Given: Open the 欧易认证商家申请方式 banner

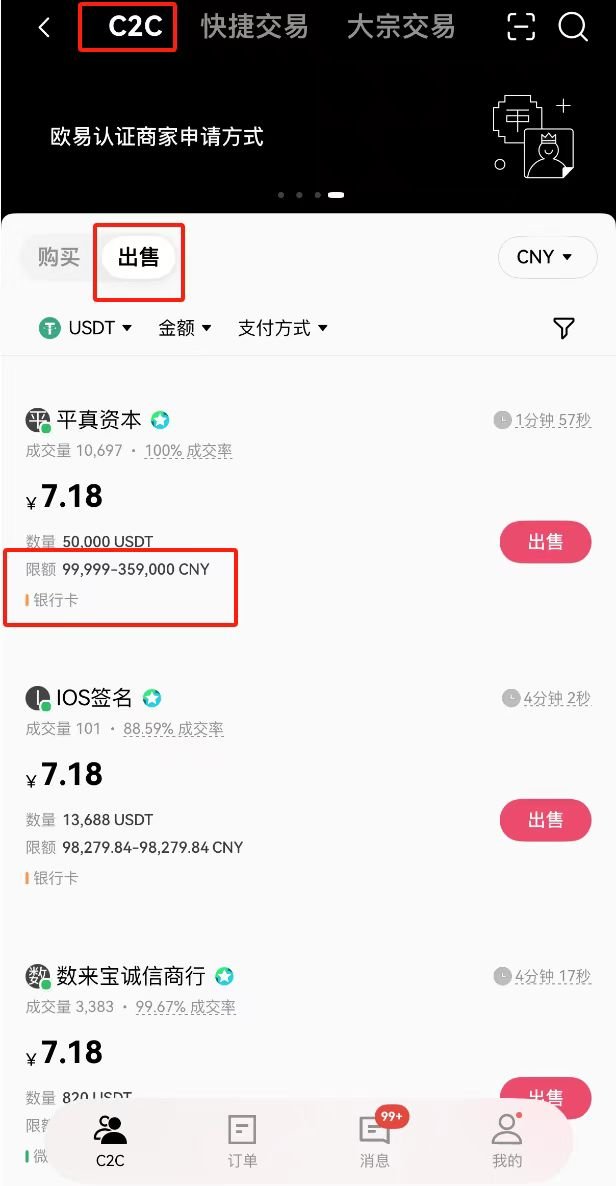Looking at the screenshot, I should [157, 137].
